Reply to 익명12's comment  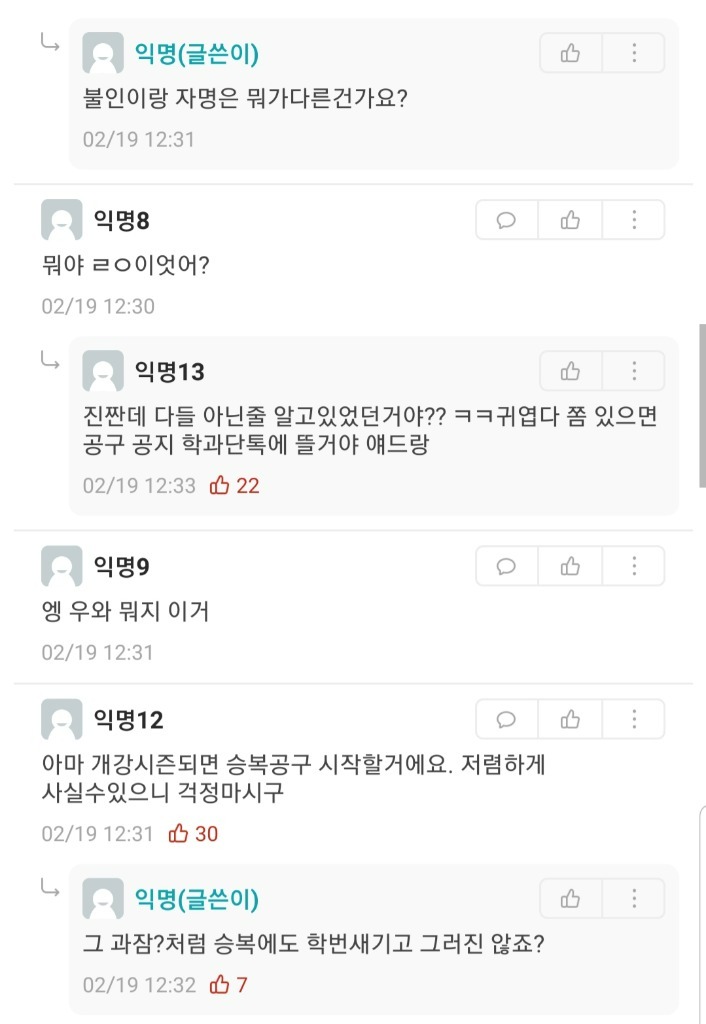pyautogui.click(x=507, y=719)
